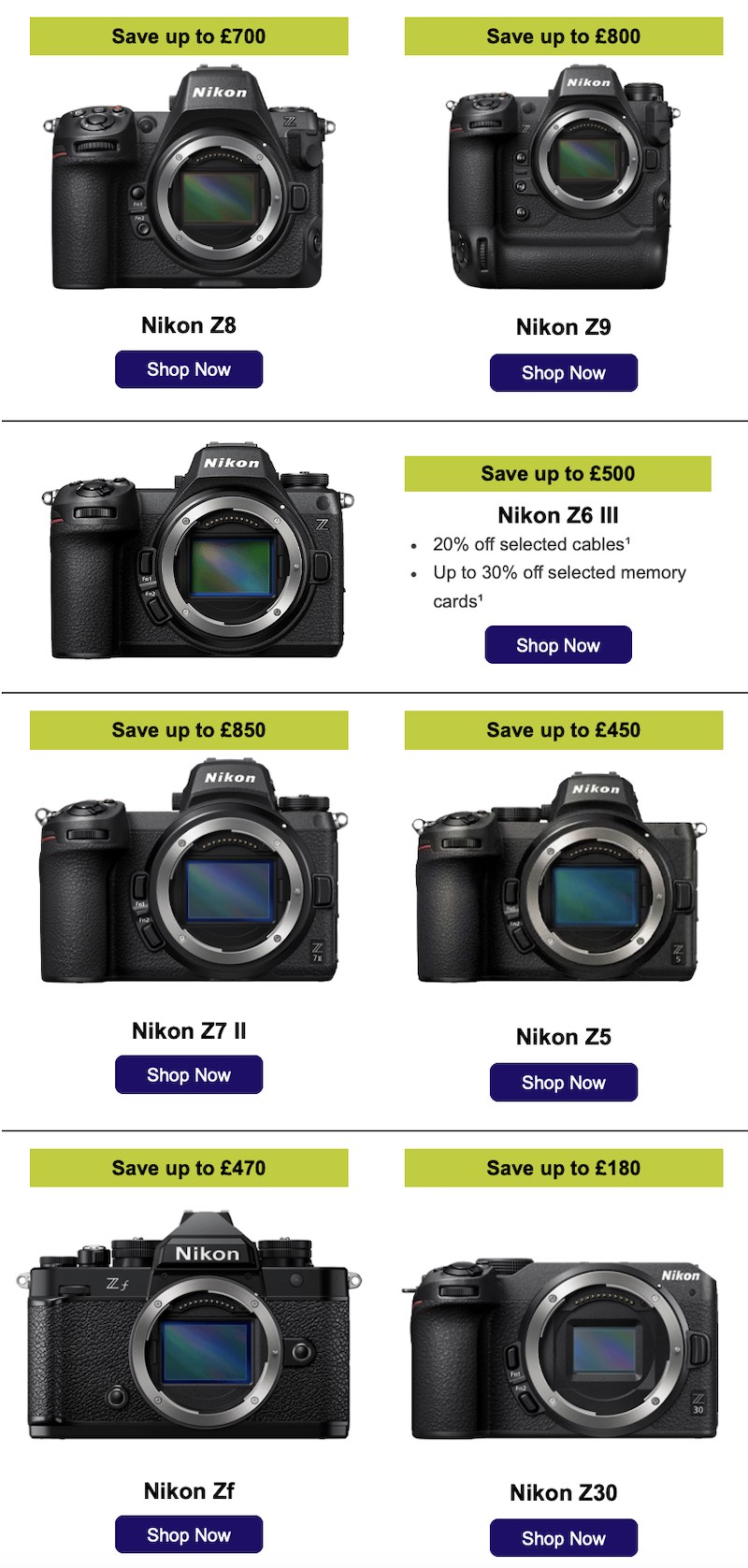748x1568 pixels.
Task: Open Shop Now for Nikon Z30
Action: 563,1538
